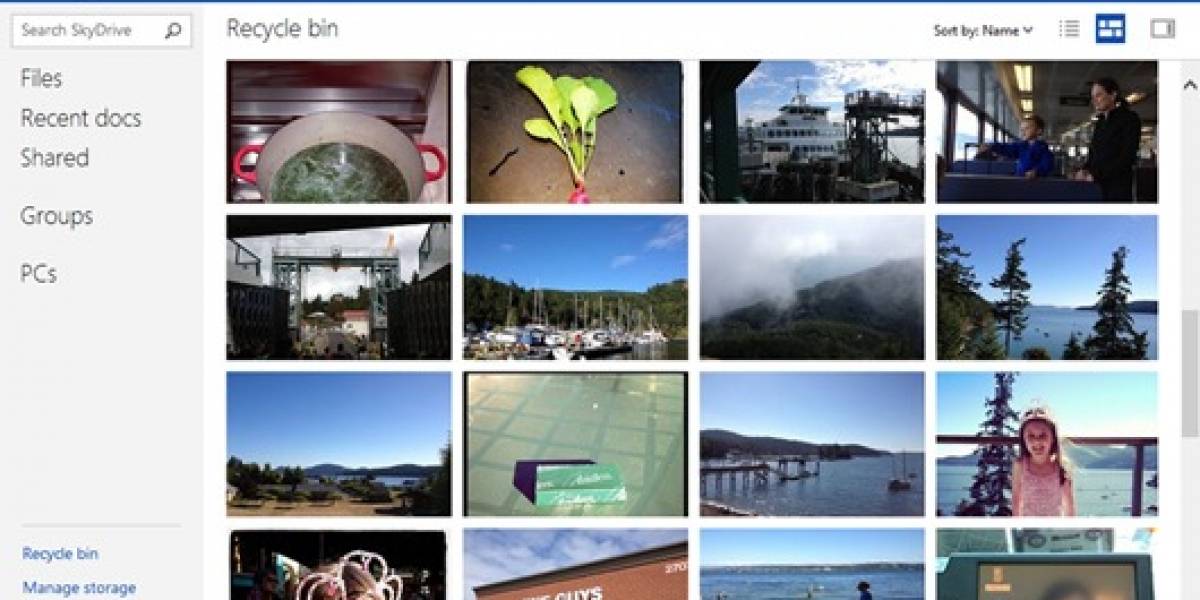Viewport: 1200px width, 600px height.
Task: Tap the magnifier search icon
Action: tap(173, 31)
